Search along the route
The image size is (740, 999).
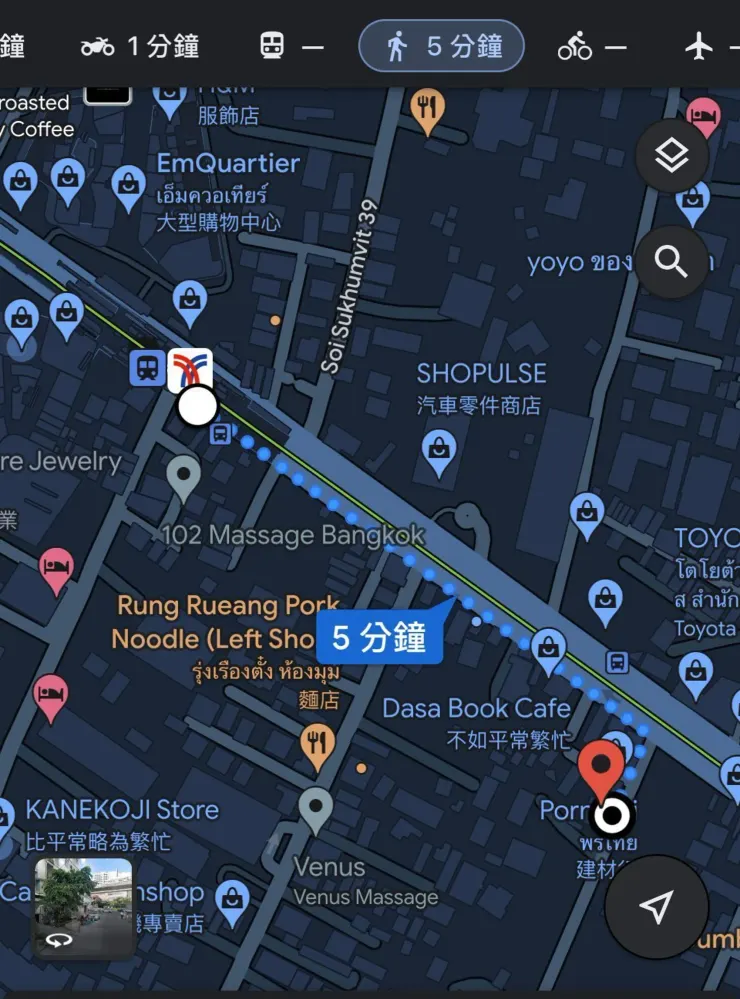[672, 262]
